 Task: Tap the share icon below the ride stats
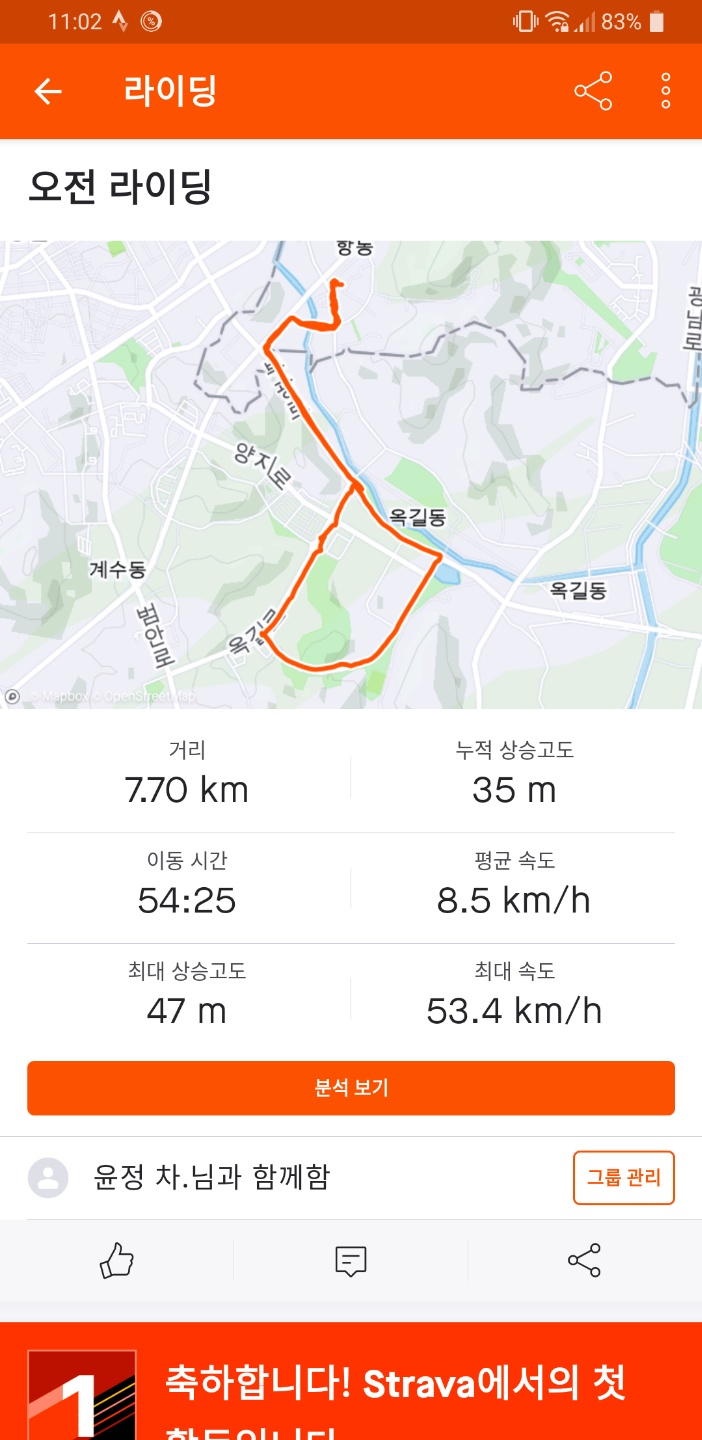[x=584, y=1260]
